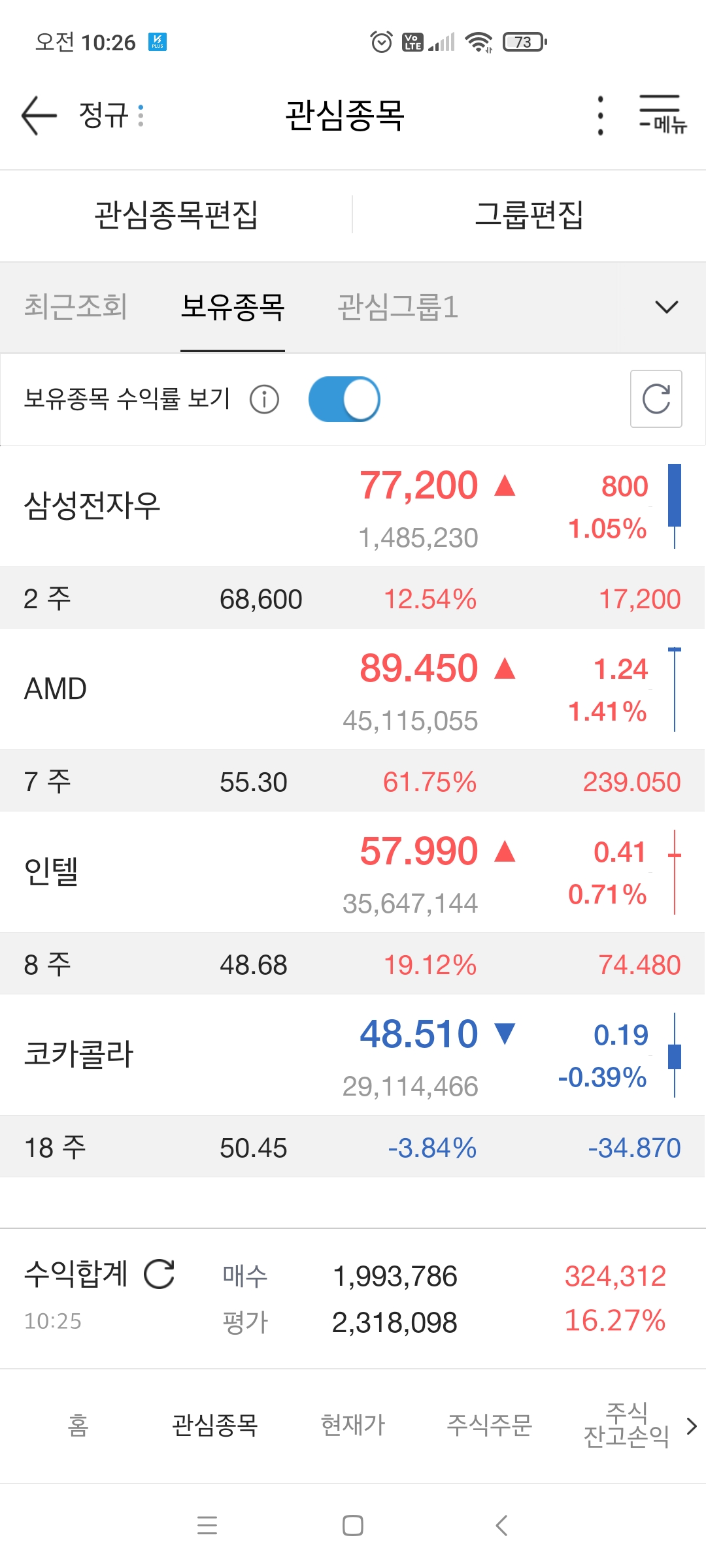Open 그룹편집 group editing

[x=529, y=215]
